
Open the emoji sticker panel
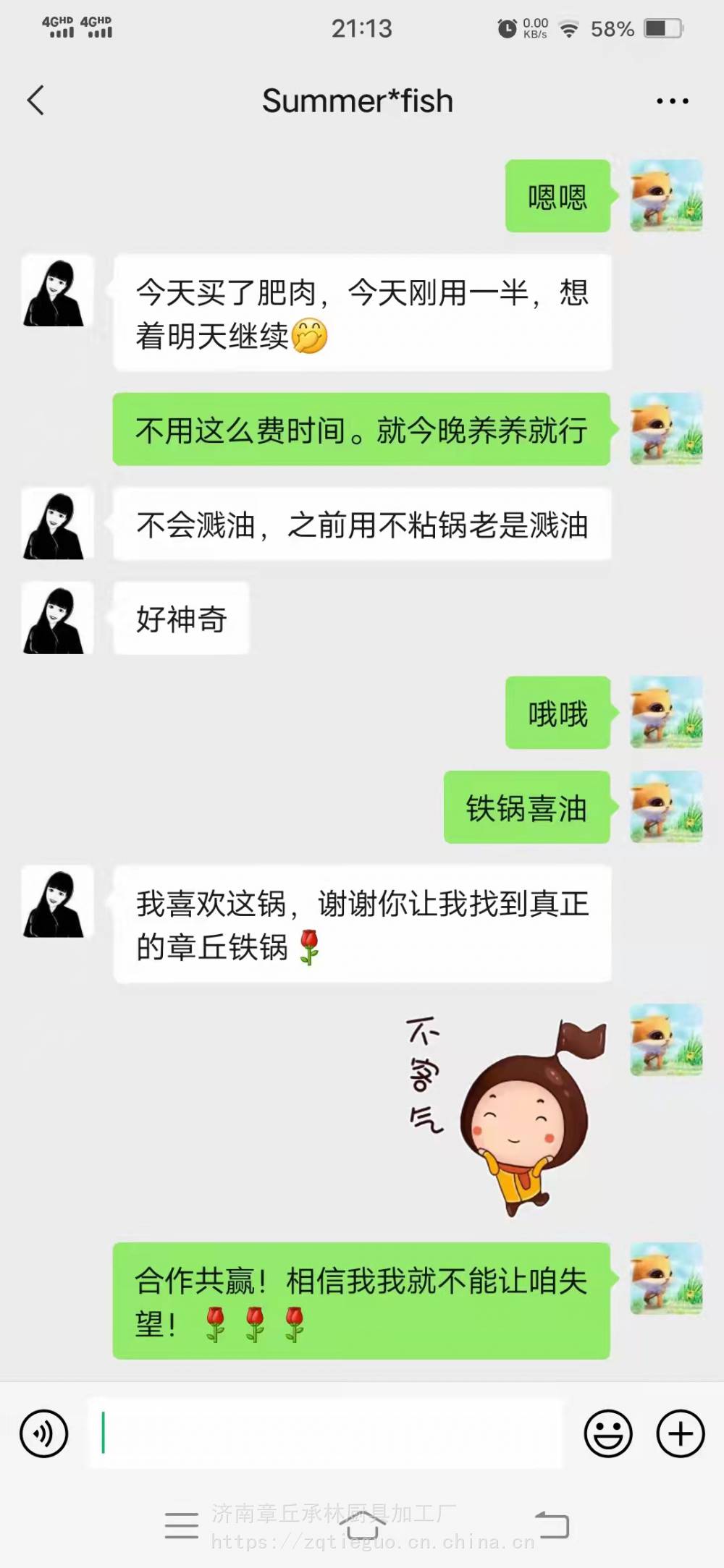608,1433
